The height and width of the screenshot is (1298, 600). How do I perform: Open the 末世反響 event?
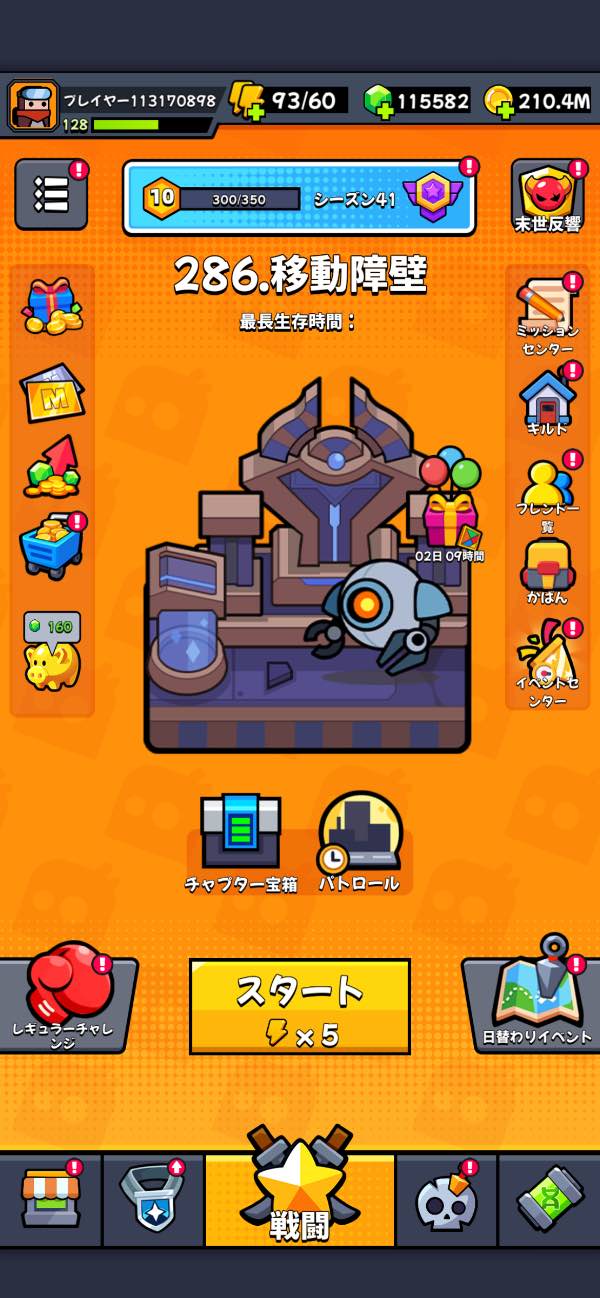coord(546,196)
